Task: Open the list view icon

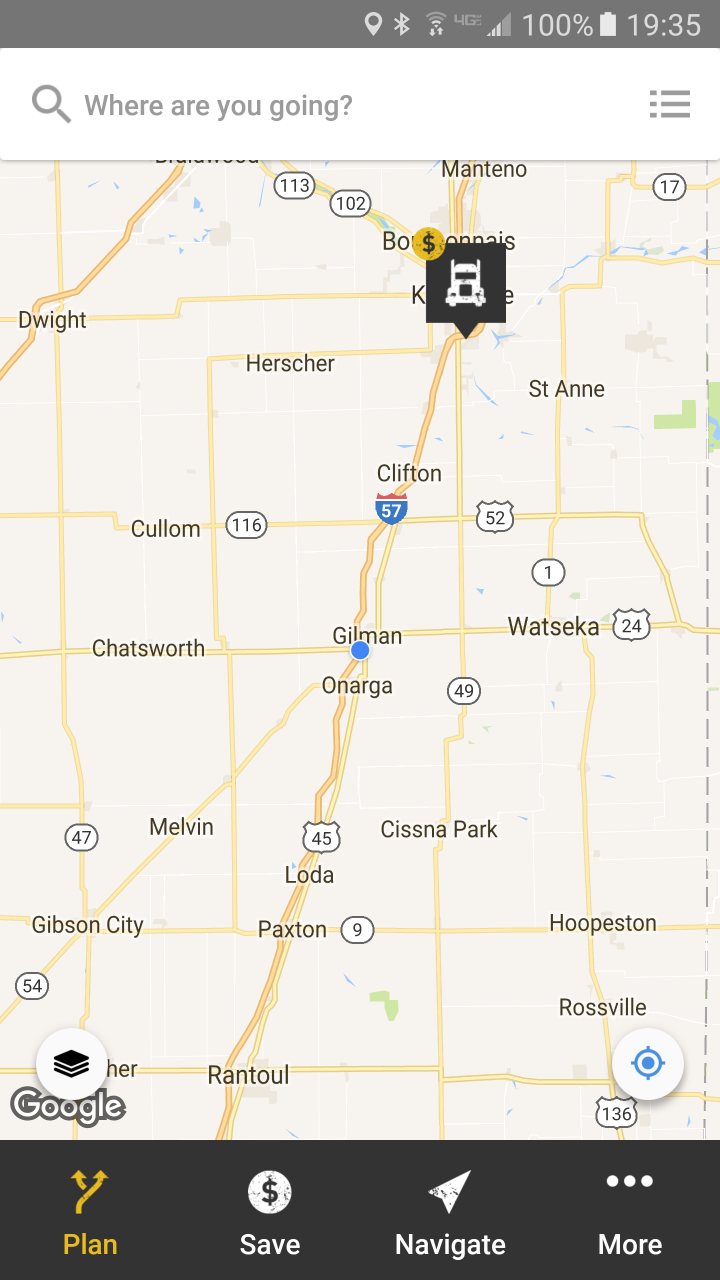Action: [x=669, y=104]
